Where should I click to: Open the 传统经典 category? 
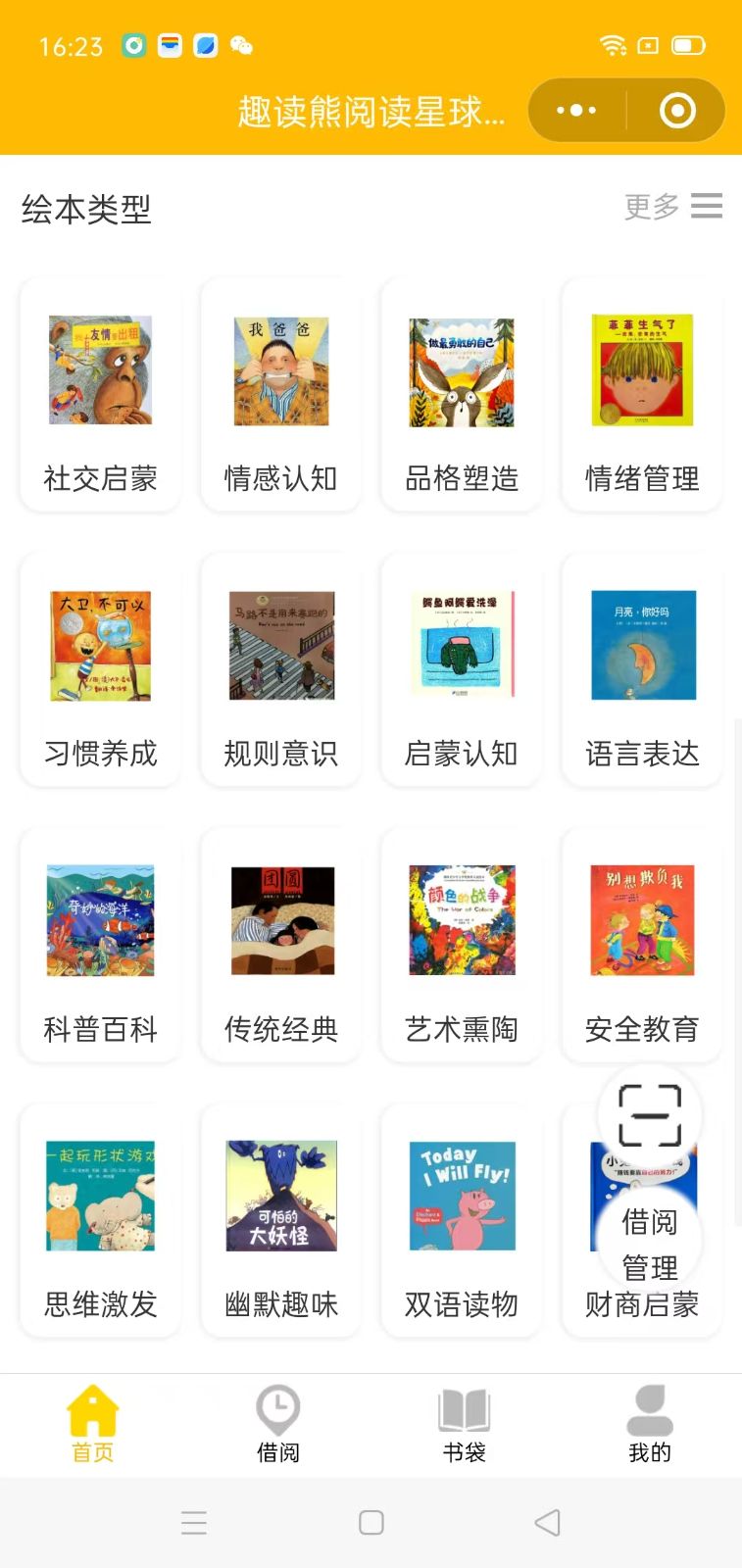280,945
